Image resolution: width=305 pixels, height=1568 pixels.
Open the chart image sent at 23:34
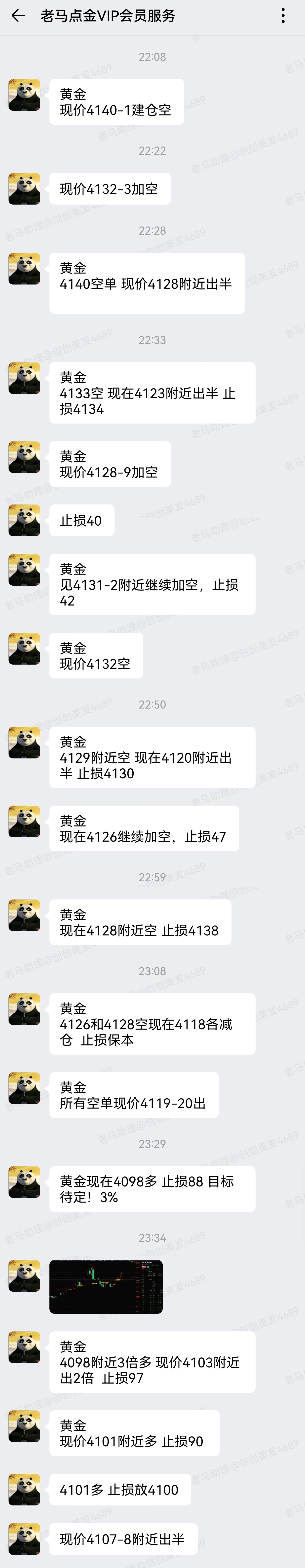pyautogui.click(x=106, y=1286)
